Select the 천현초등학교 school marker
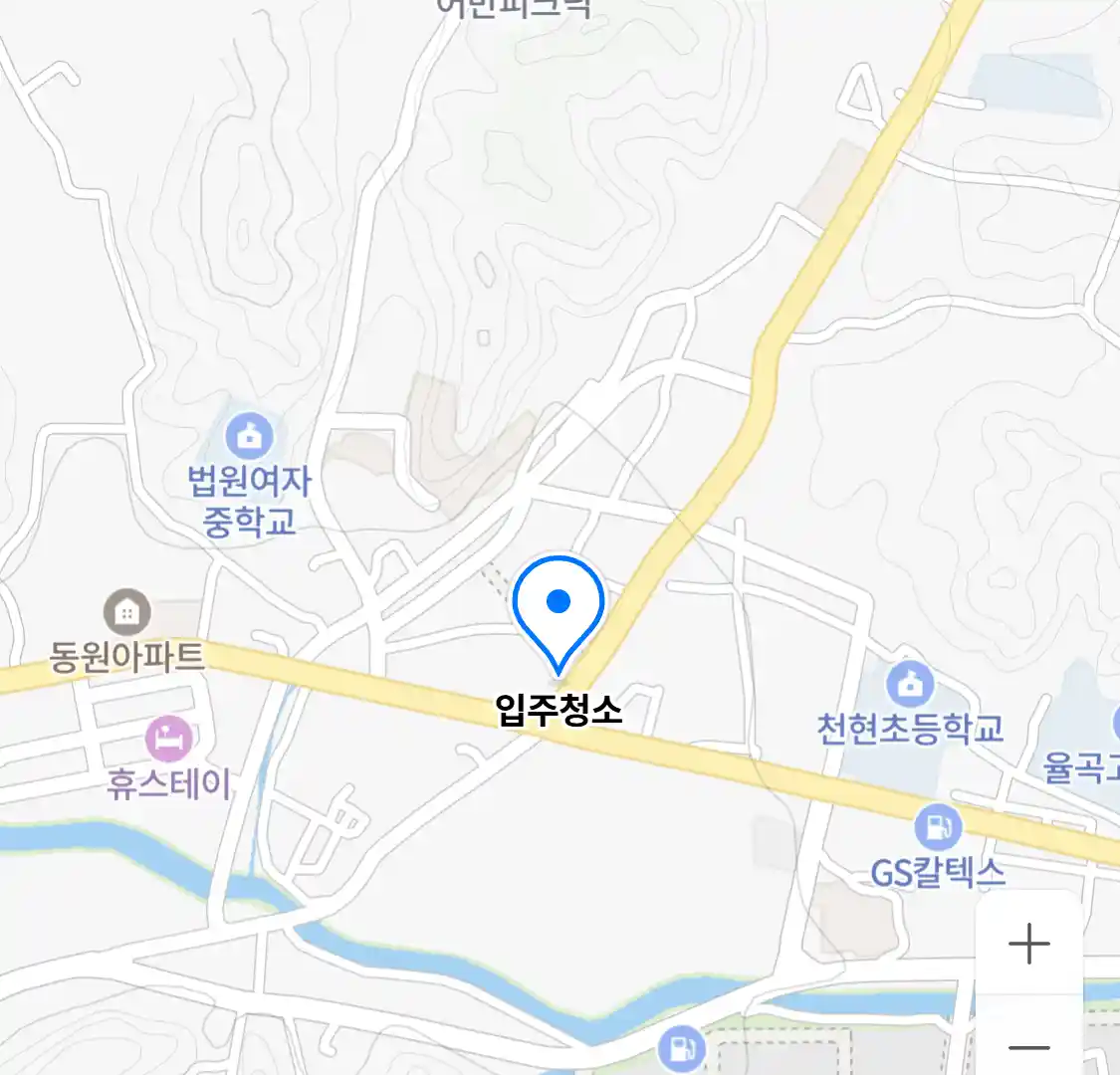This screenshot has height=1075, width=1120. click(x=909, y=685)
